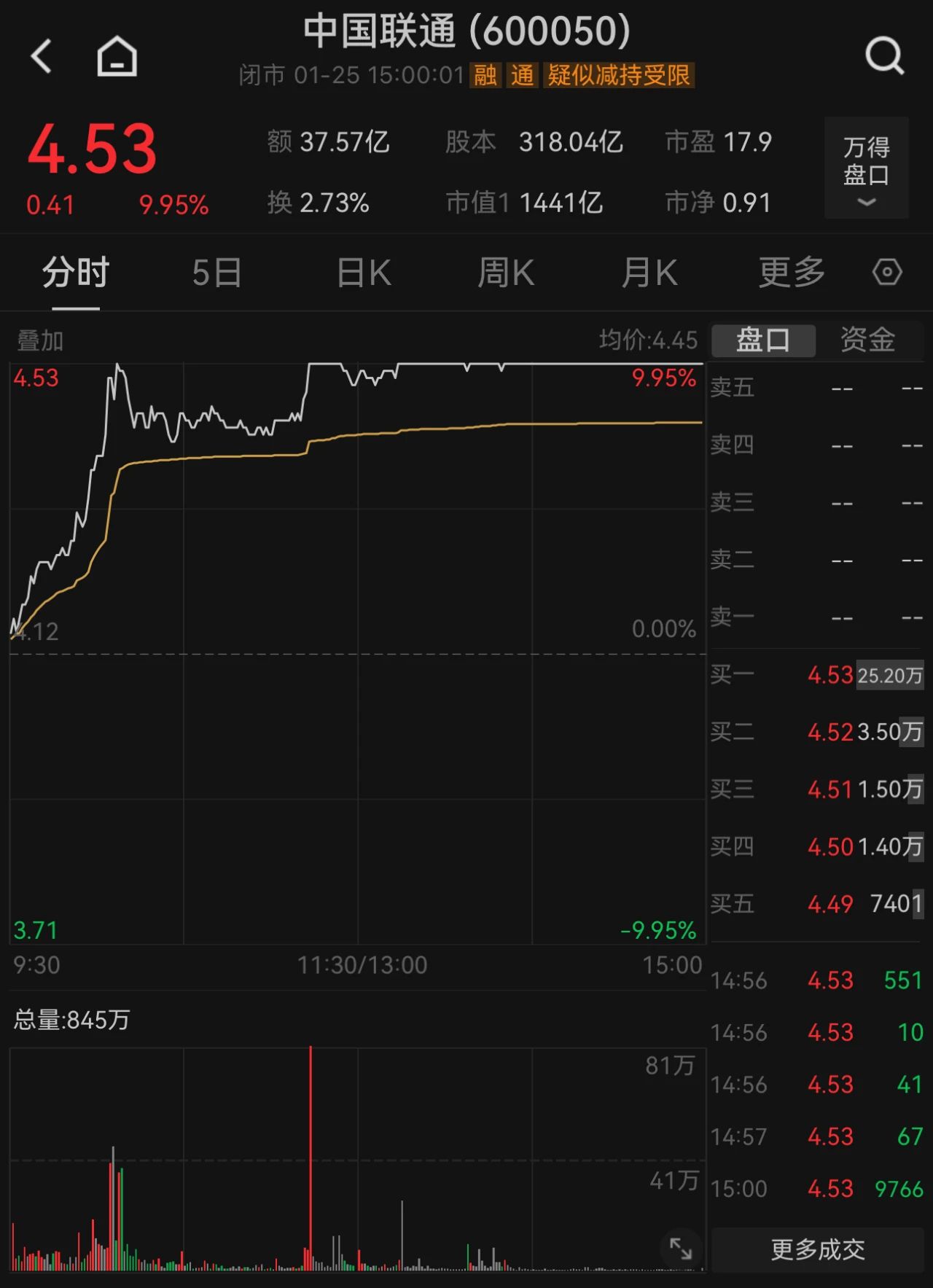Go back to the previous page

pos(42,56)
